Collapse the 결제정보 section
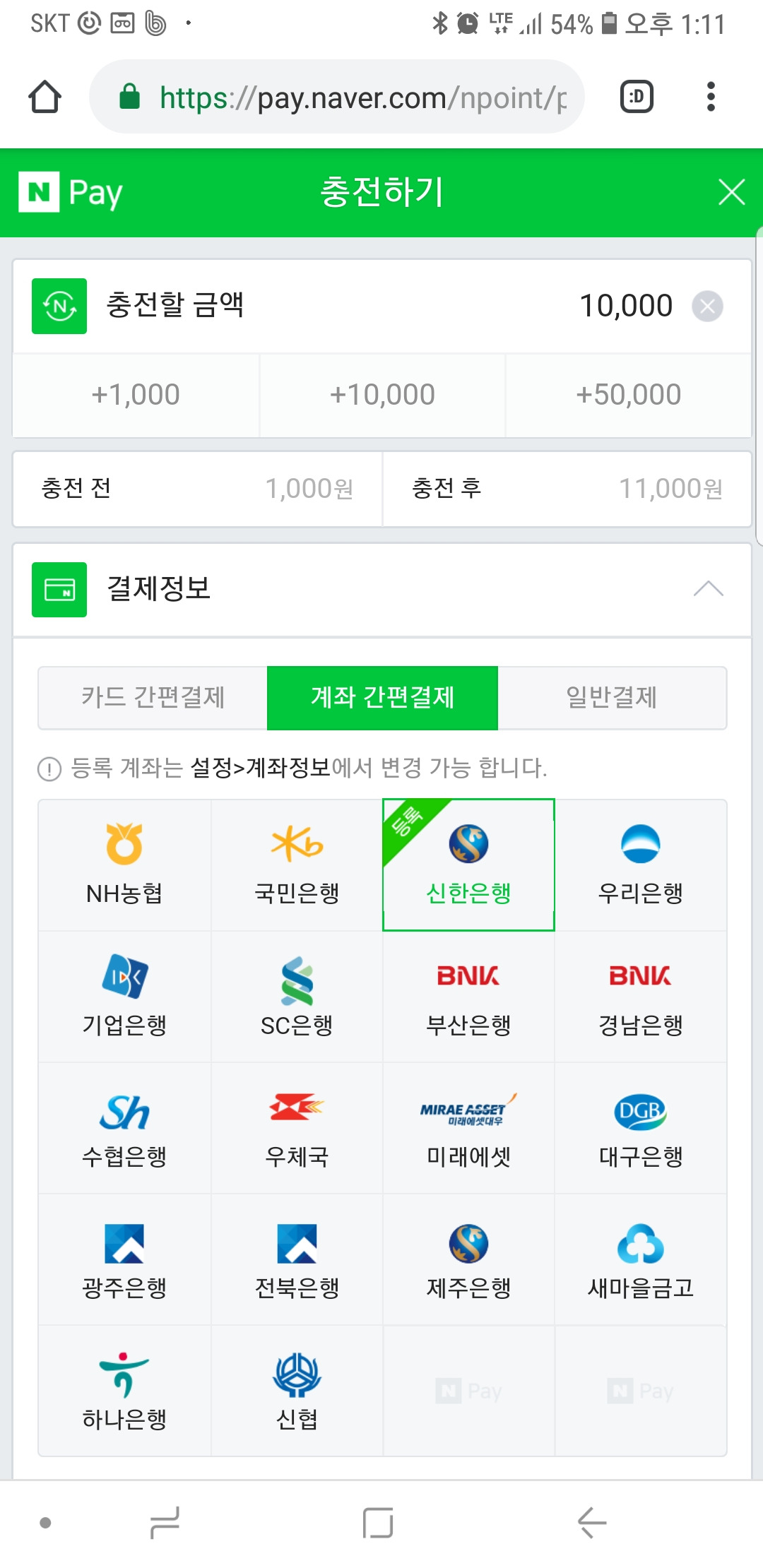763x1568 pixels. point(708,589)
